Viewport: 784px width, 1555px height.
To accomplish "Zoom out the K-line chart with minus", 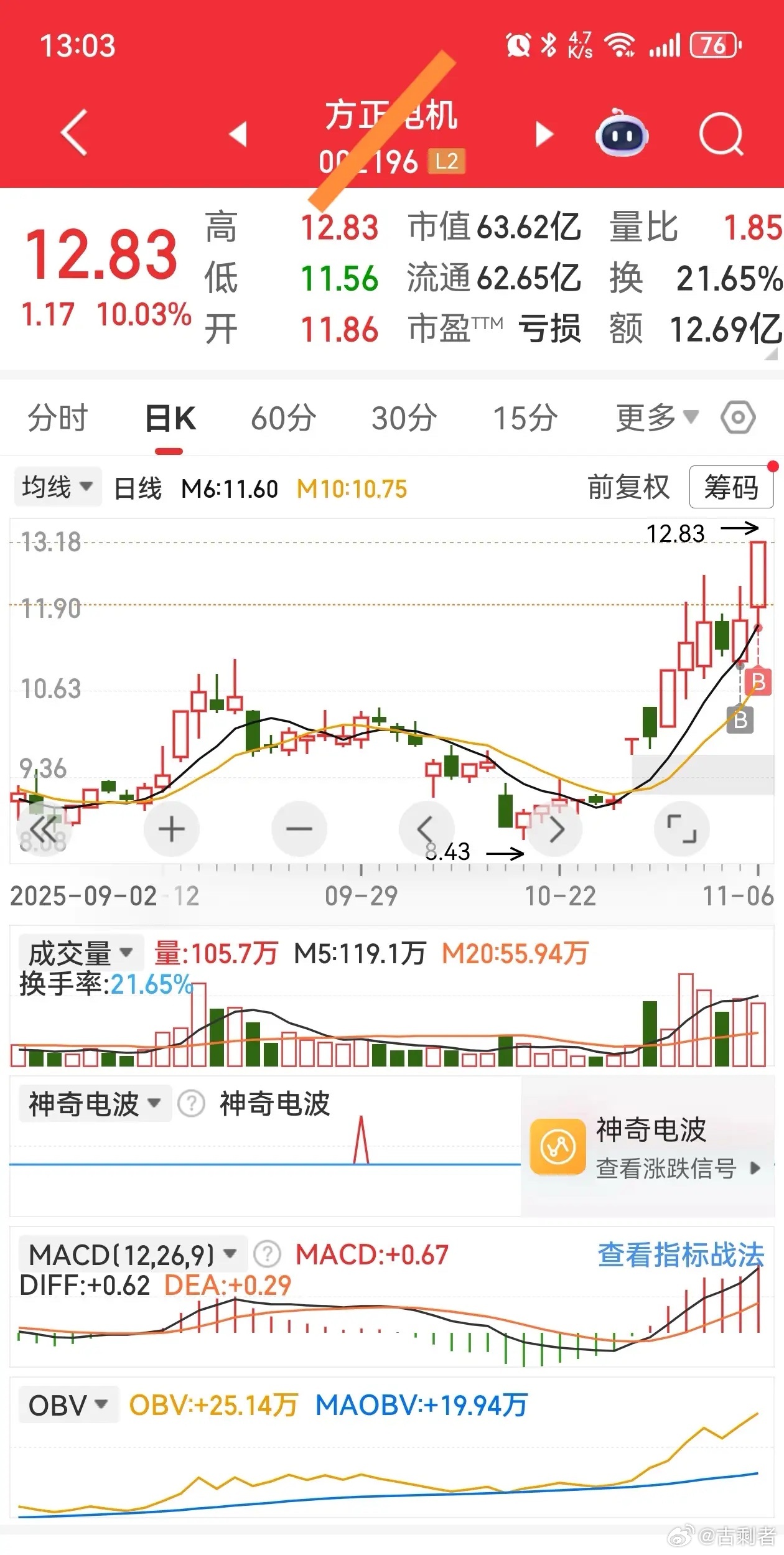I will click(x=299, y=829).
